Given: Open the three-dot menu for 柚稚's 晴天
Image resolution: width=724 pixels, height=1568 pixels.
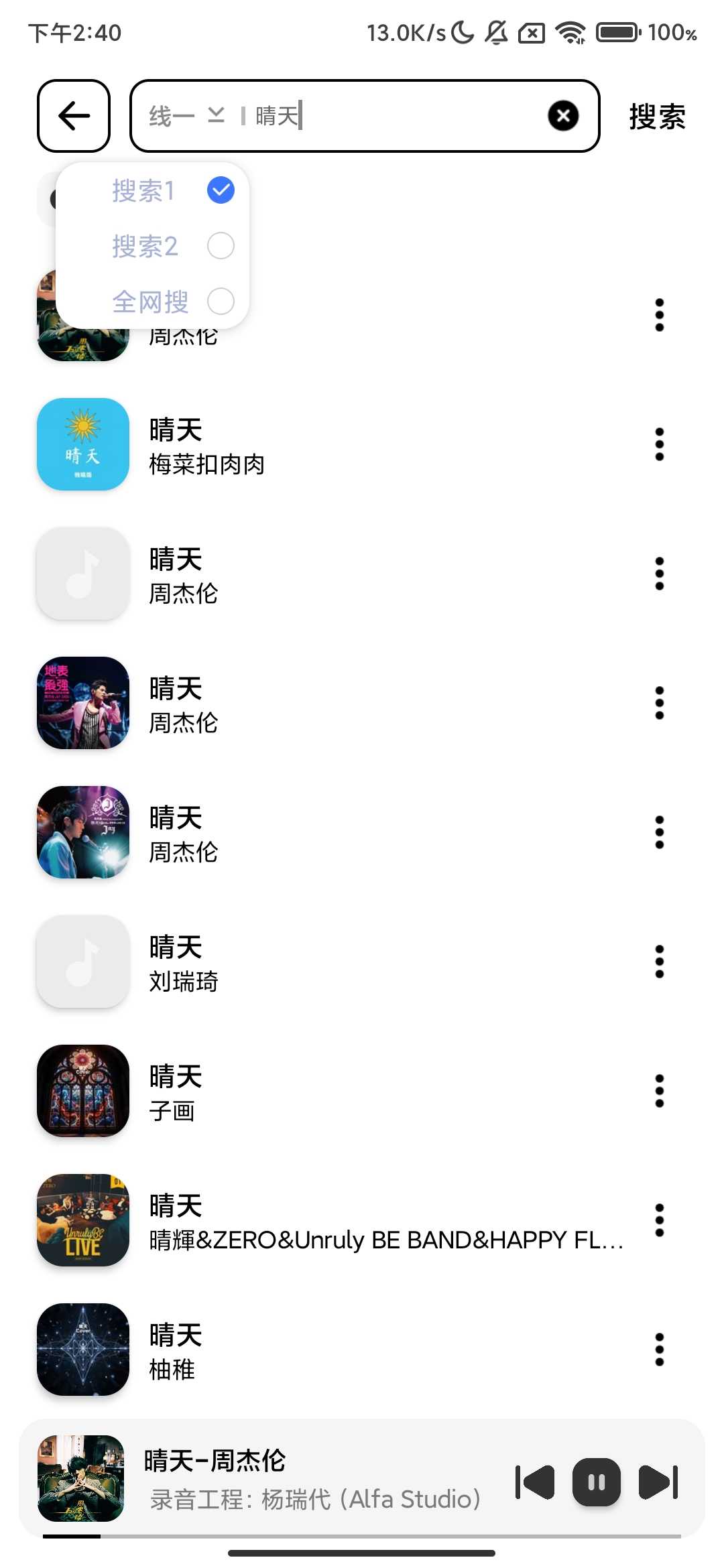Looking at the screenshot, I should [x=659, y=1350].
